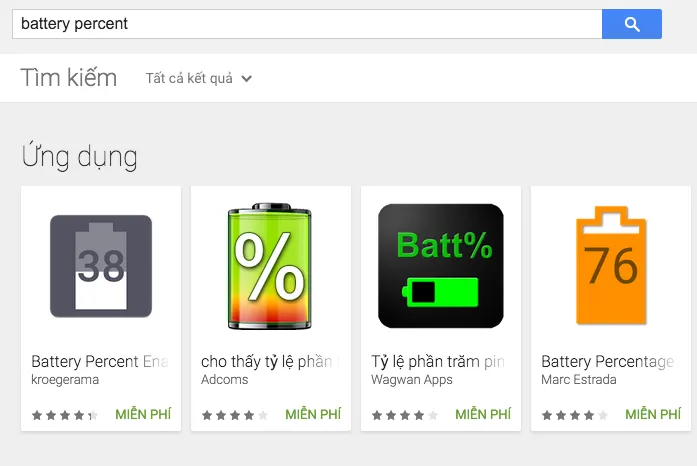Tap the search field with battery percent
Viewport: 697px width, 466px height.
(x=305, y=24)
